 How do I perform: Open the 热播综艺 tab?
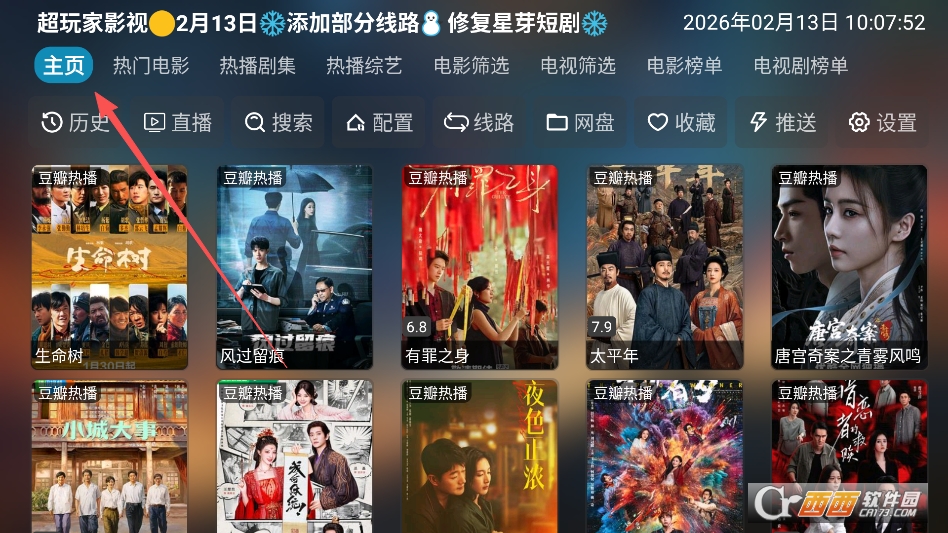[x=364, y=66]
